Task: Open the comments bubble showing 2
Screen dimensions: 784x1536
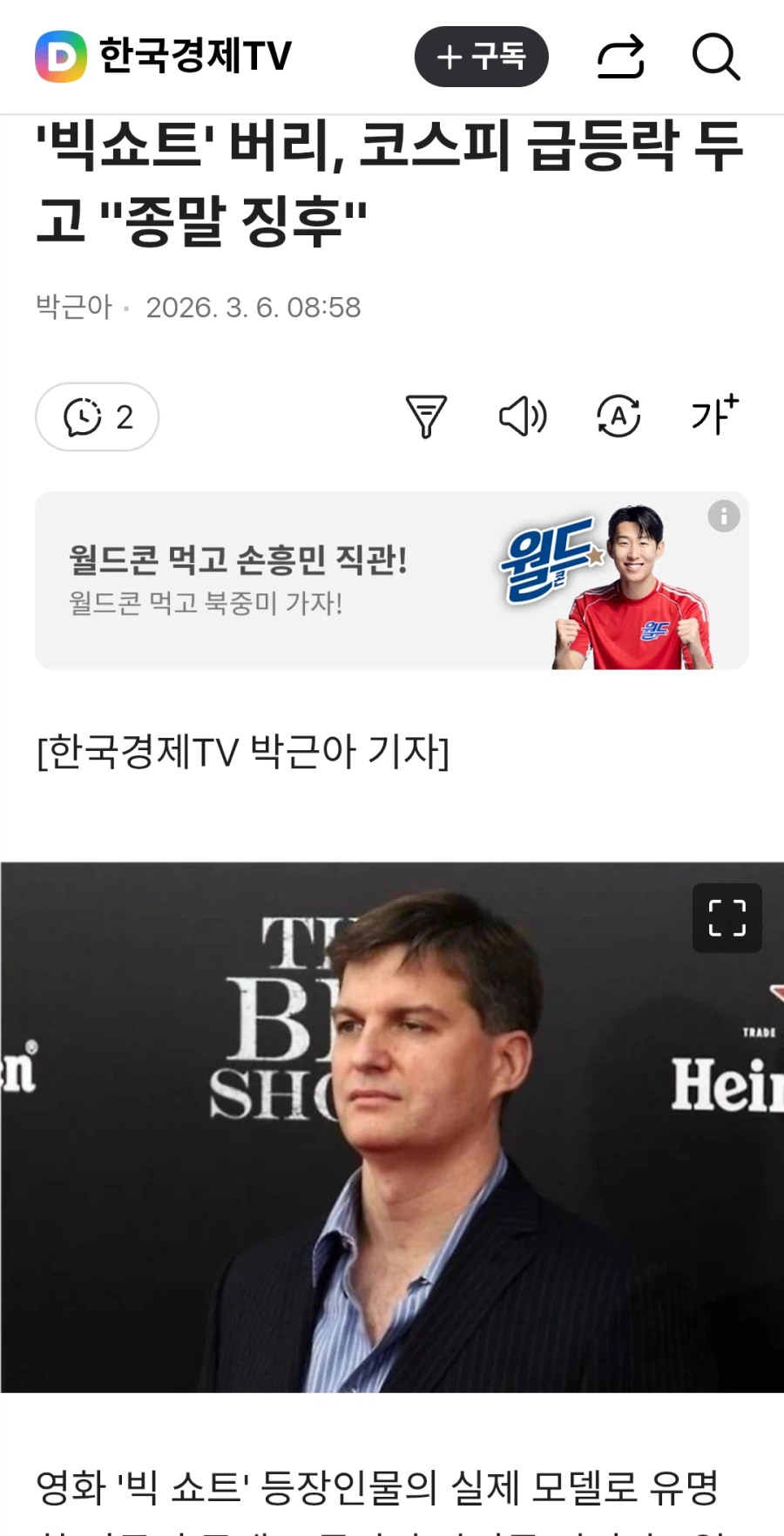Action: (x=98, y=417)
